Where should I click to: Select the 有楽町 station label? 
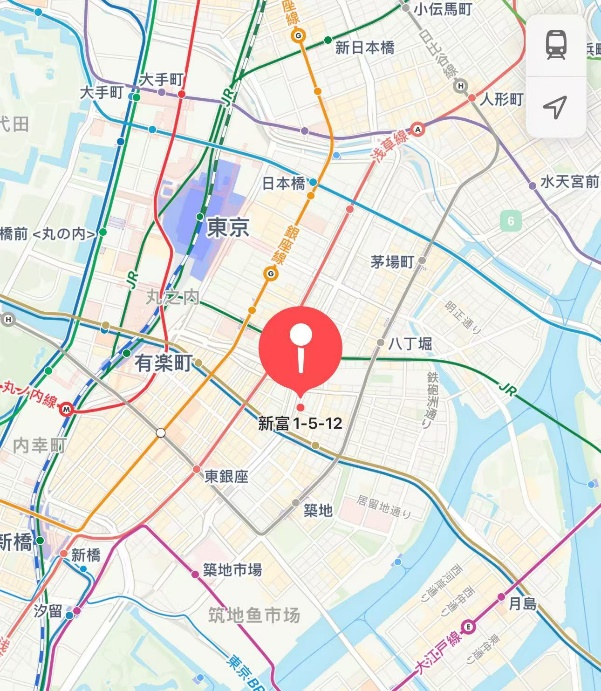[x=163, y=366]
